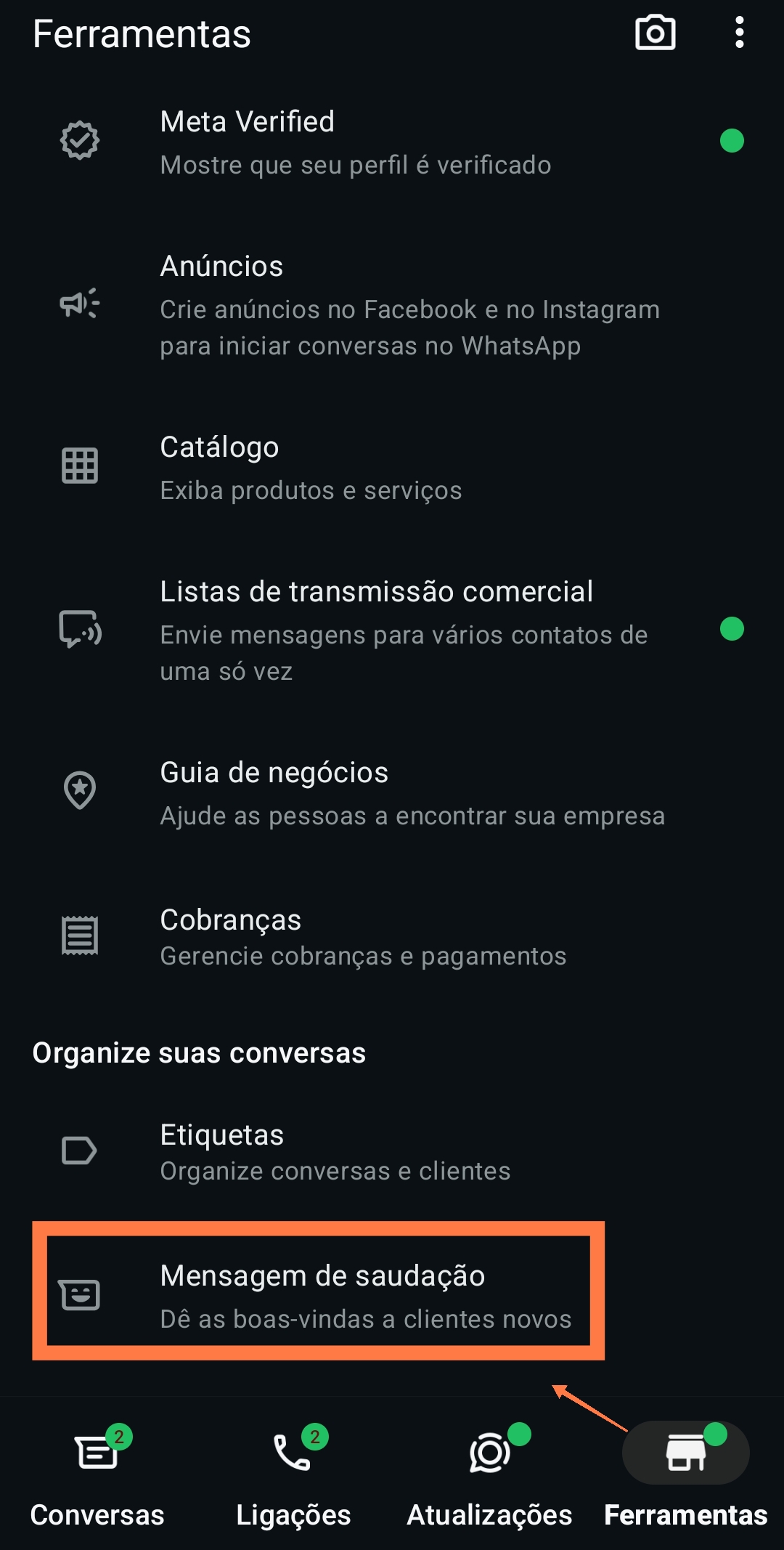Tap the Mensagem de saudação smiley message icon

[80, 1294]
